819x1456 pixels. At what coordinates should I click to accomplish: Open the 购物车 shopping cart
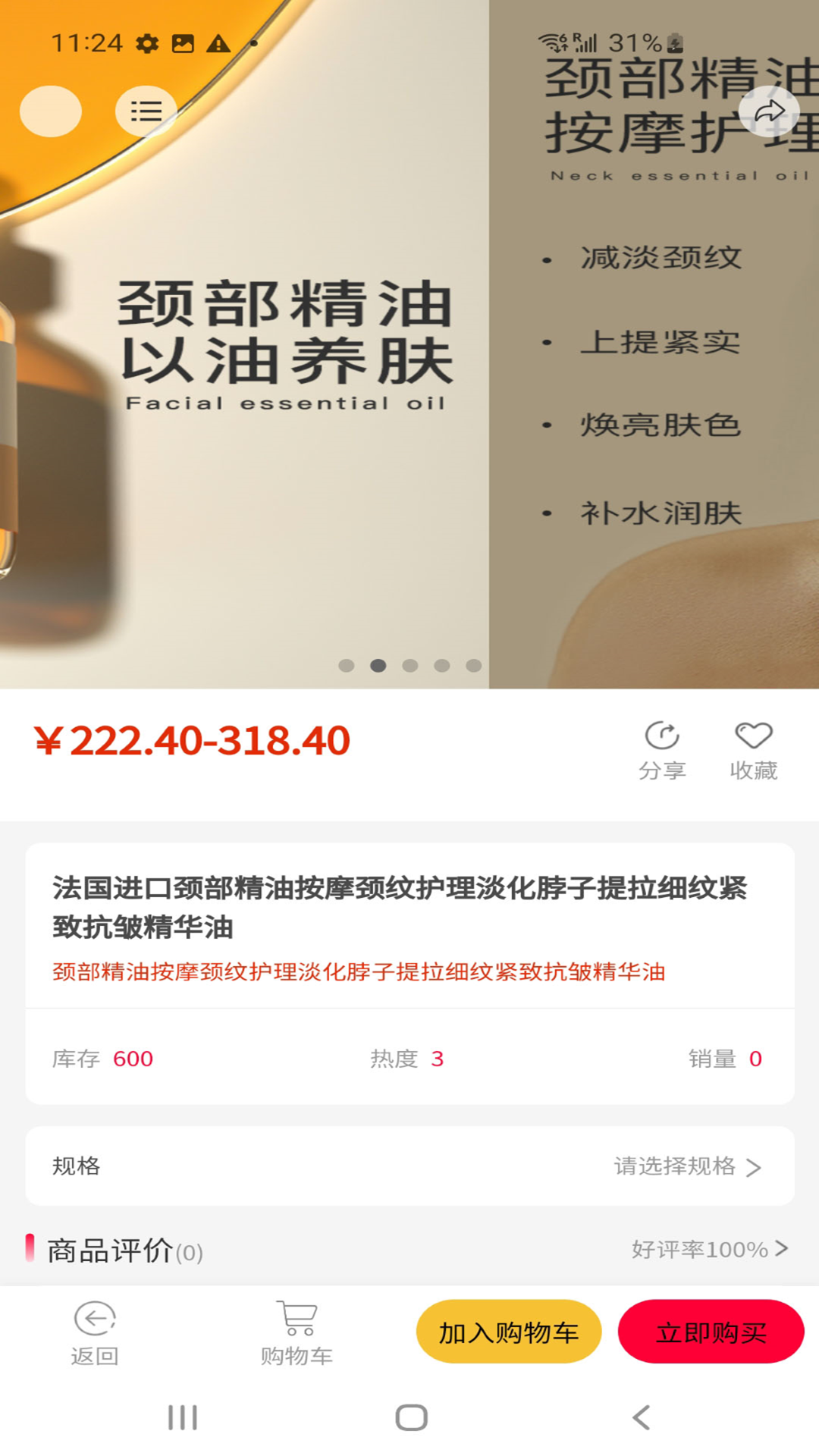(297, 1334)
